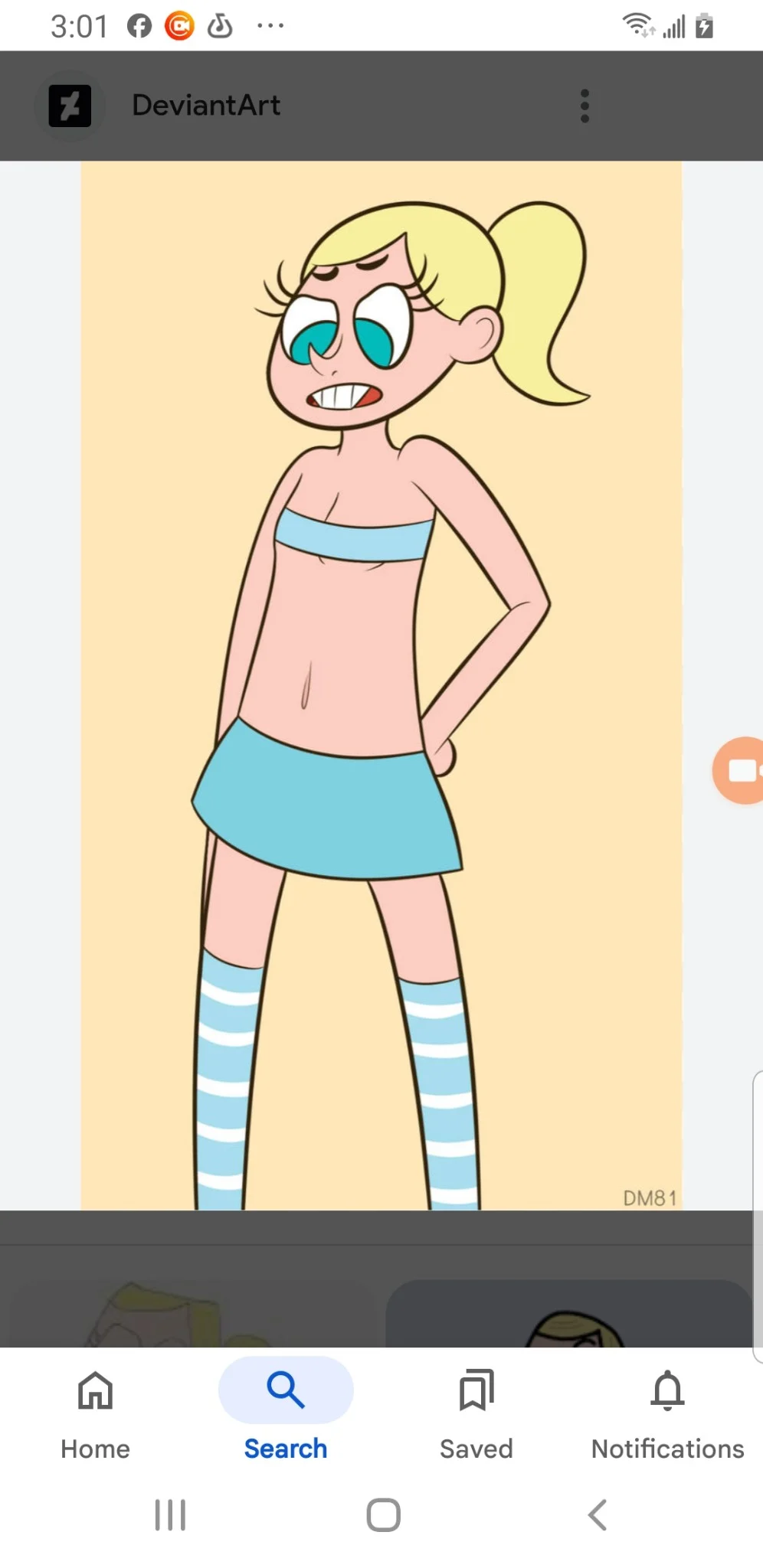Open the Saved tab
This screenshot has height=1568, width=763.
[476, 1415]
